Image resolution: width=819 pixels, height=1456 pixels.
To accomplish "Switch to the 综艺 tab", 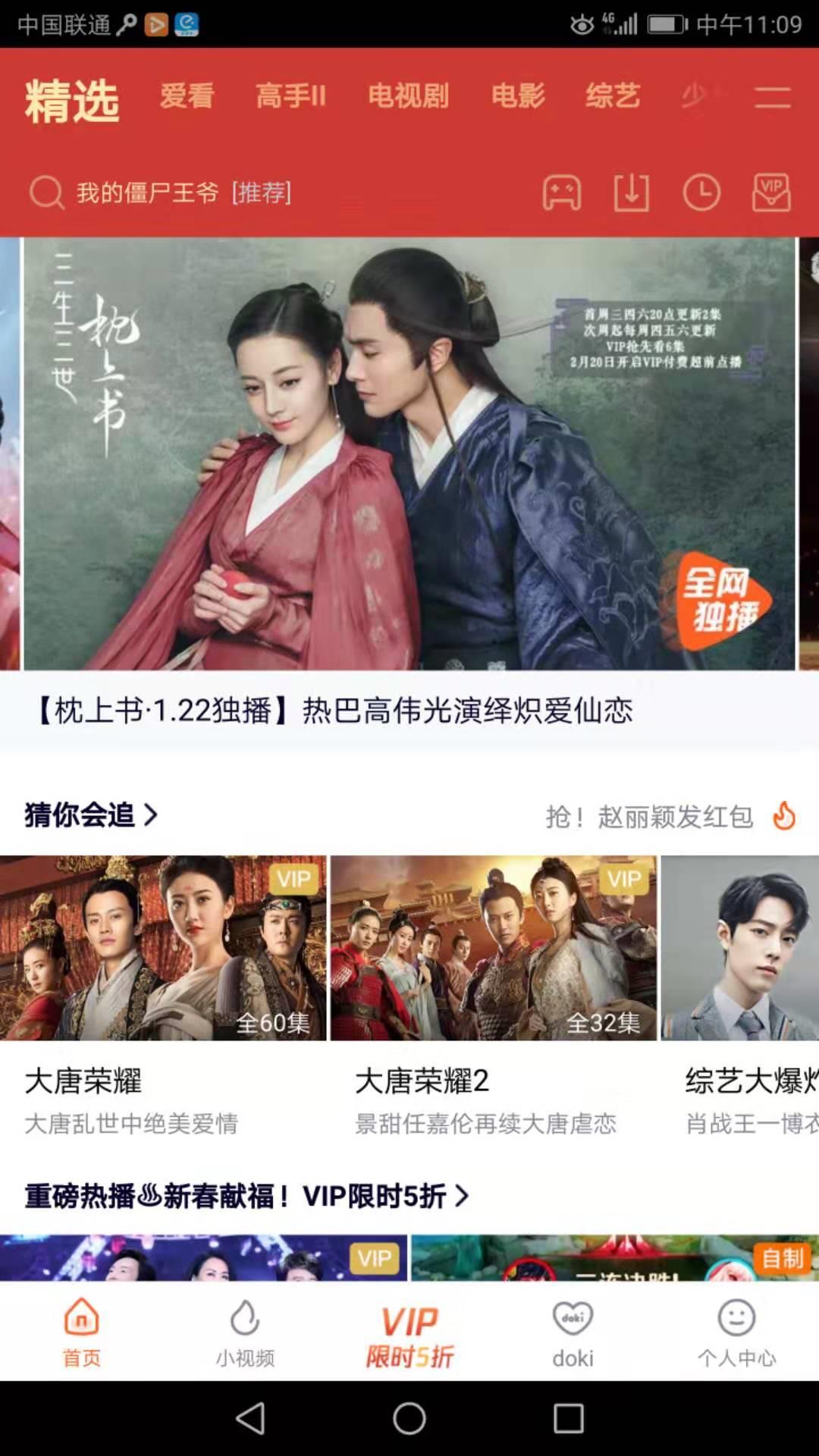I will 613,97.
